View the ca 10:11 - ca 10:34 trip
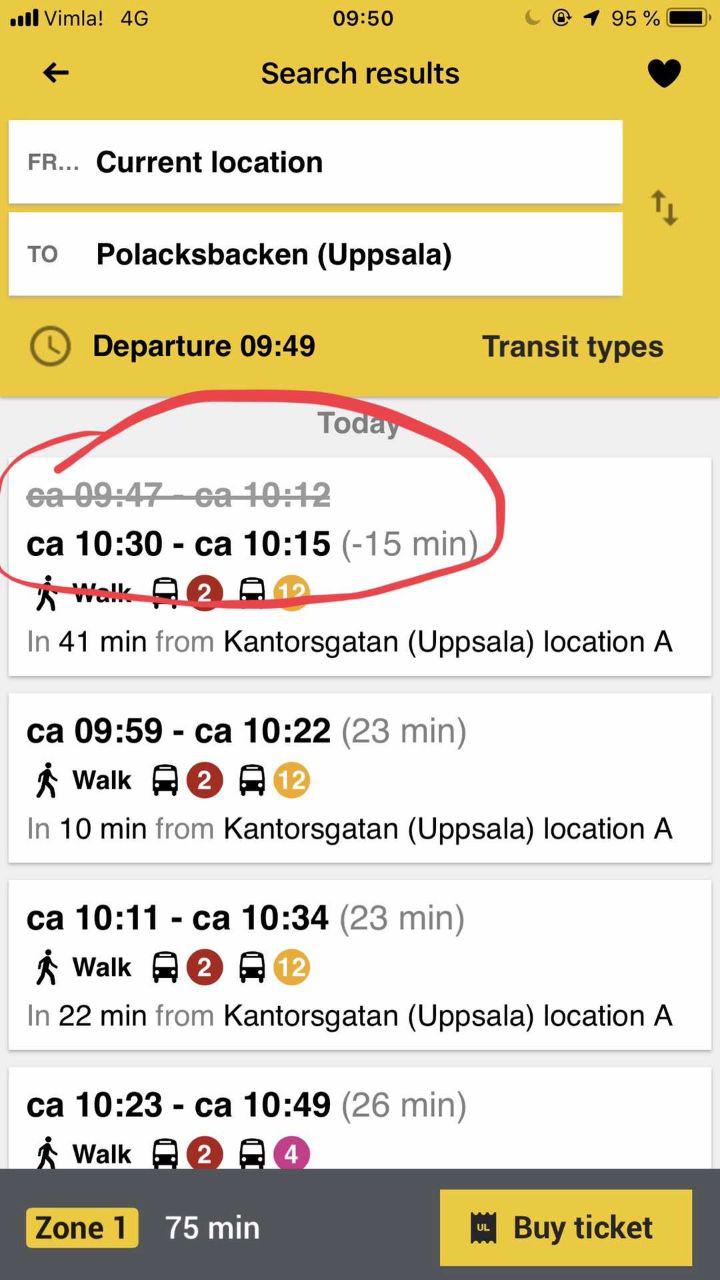The image size is (720, 1280). tap(360, 965)
